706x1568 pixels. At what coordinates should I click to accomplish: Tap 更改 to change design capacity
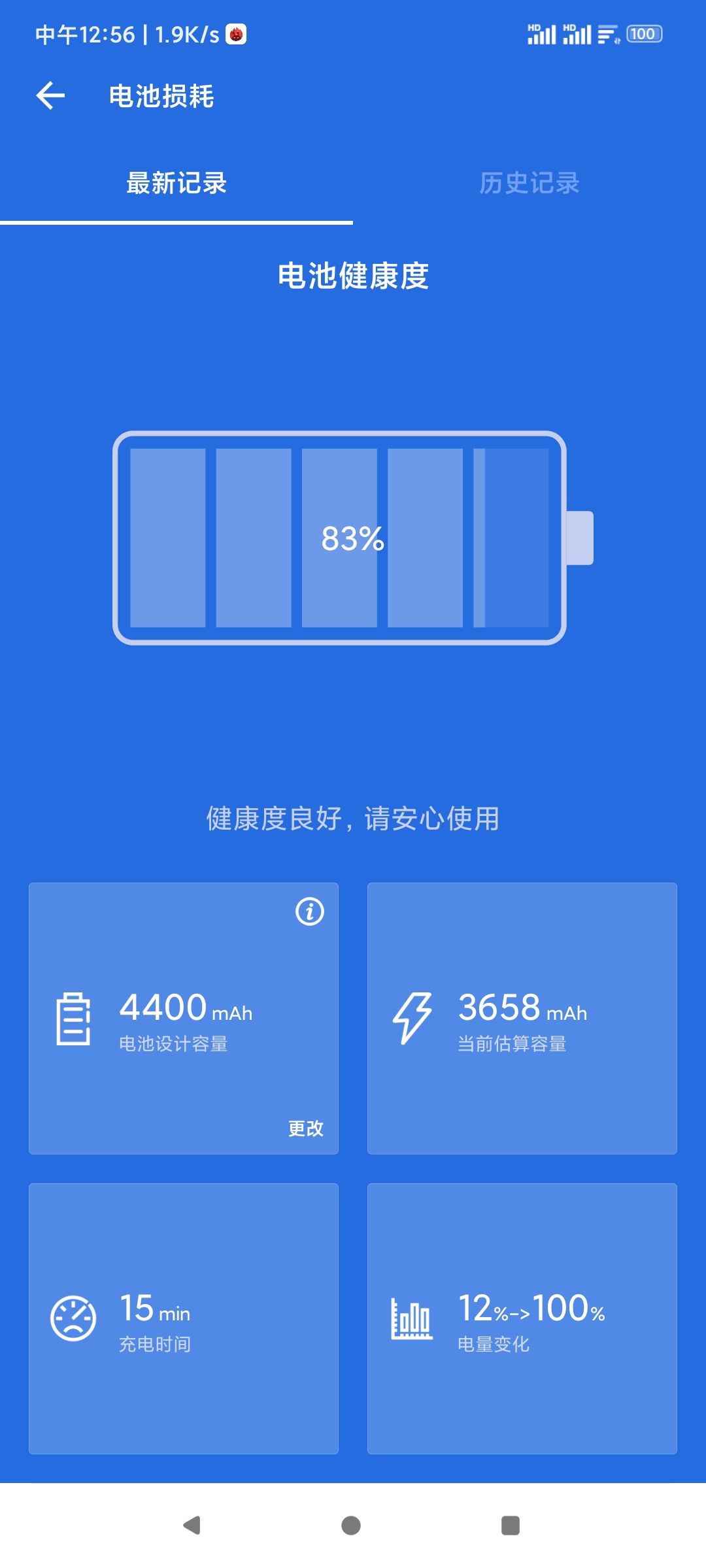pyautogui.click(x=306, y=1128)
